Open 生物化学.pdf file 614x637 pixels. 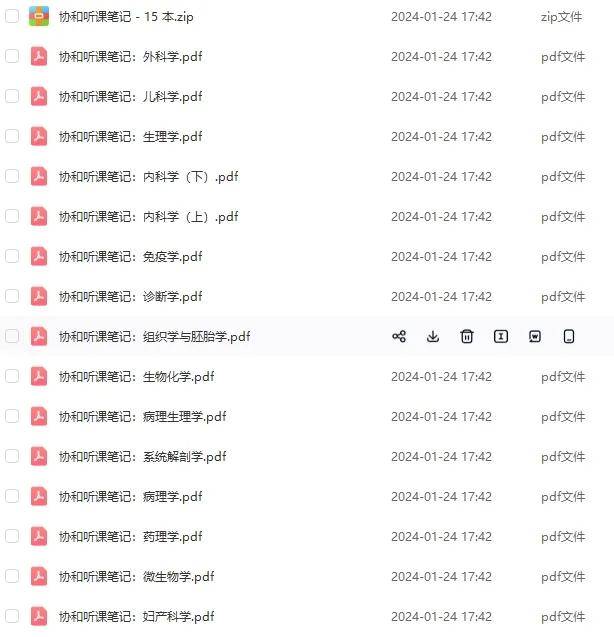[136, 377]
